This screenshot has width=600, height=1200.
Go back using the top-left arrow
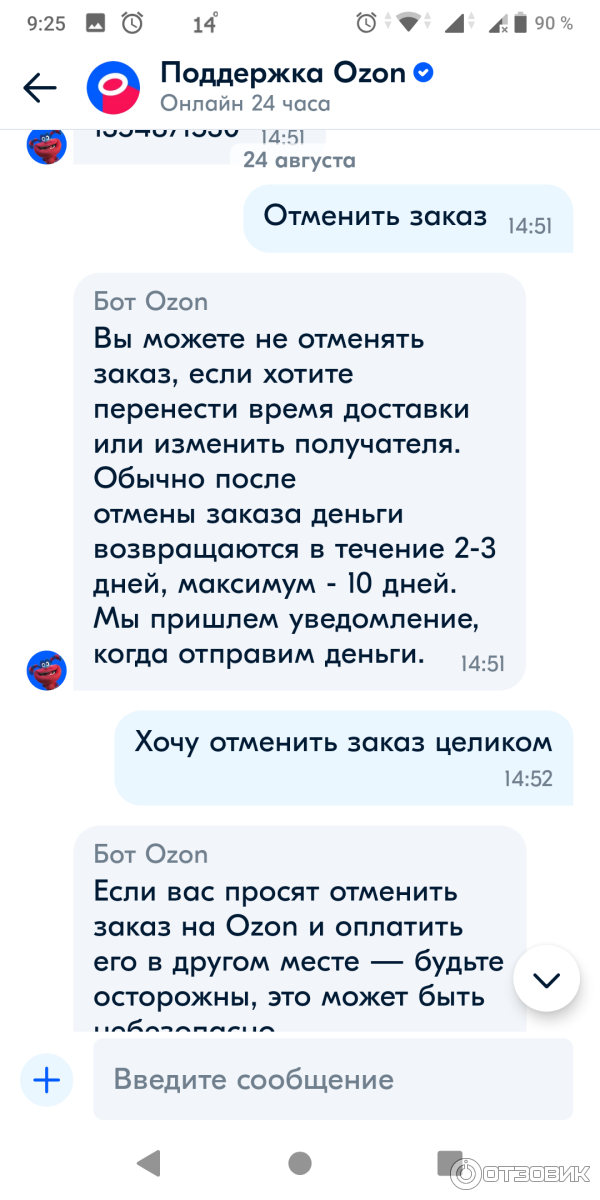[x=40, y=88]
